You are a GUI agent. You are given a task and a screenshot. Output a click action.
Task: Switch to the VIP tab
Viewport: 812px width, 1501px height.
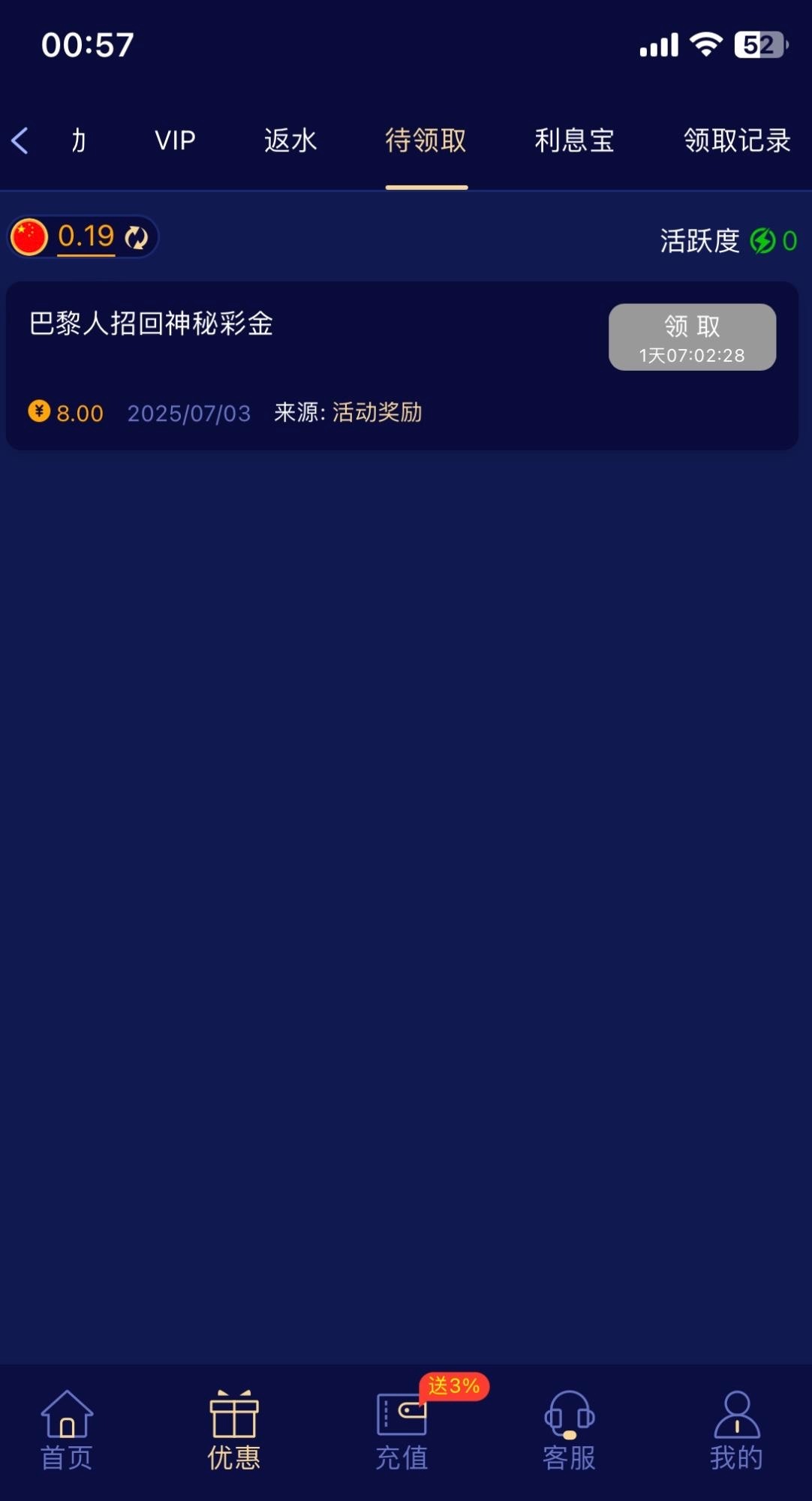(x=175, y=140)
